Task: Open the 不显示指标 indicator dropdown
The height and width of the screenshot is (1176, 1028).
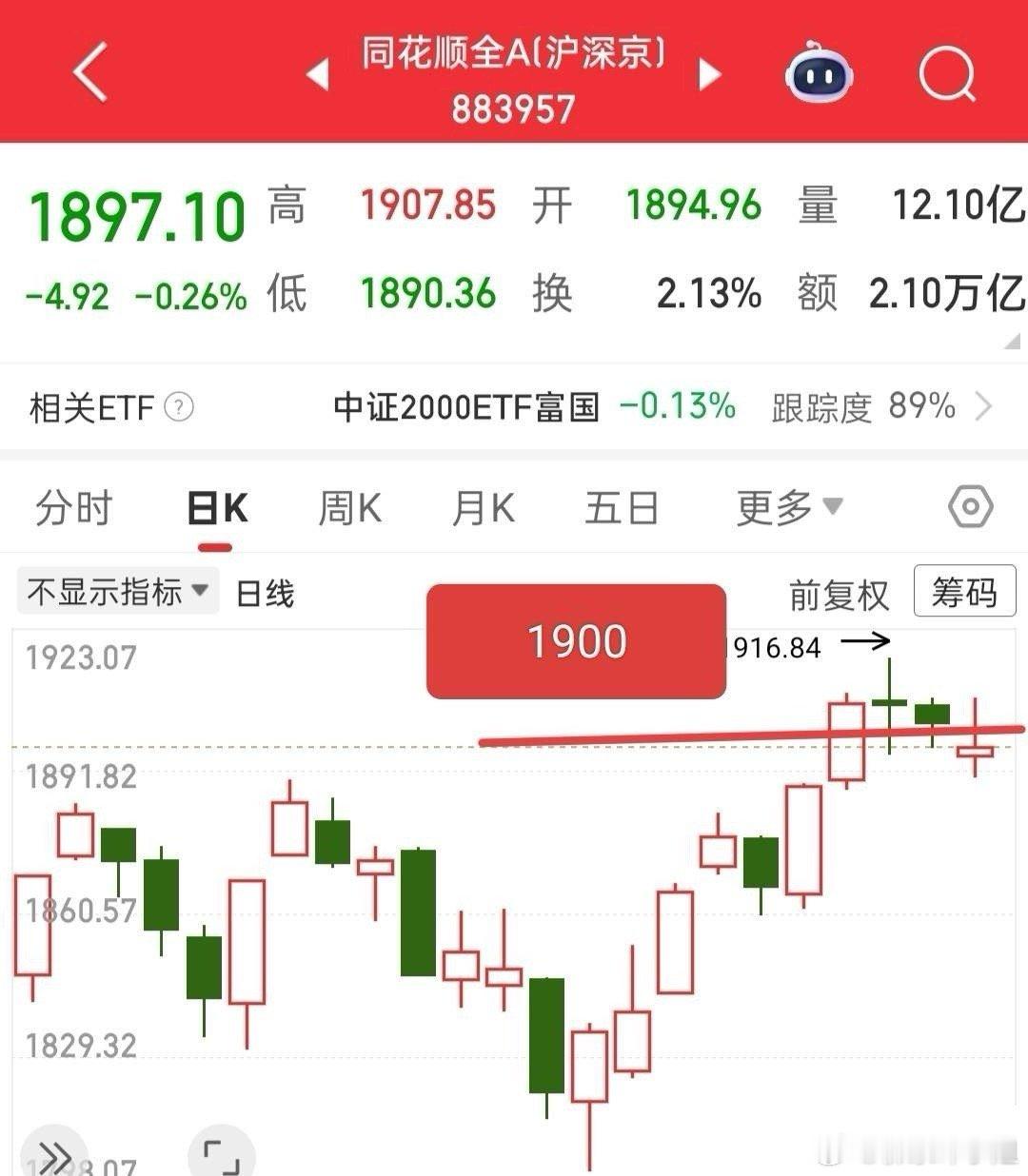Action: pyautogui.click(x=116, y=592)
